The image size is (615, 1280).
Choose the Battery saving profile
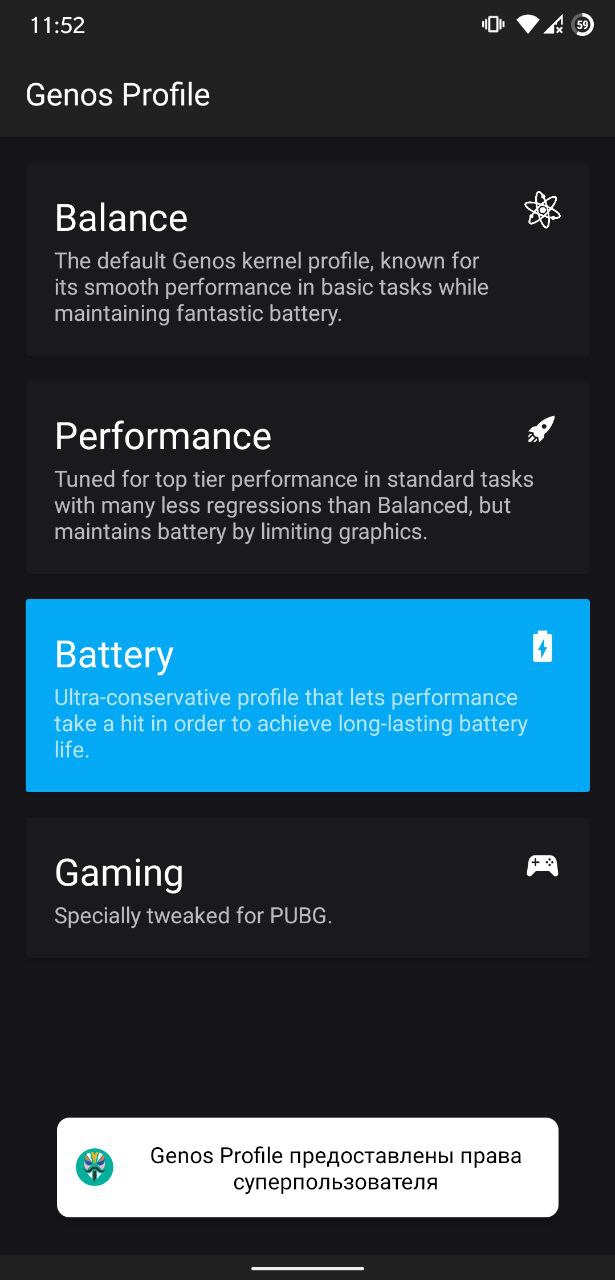307,695
